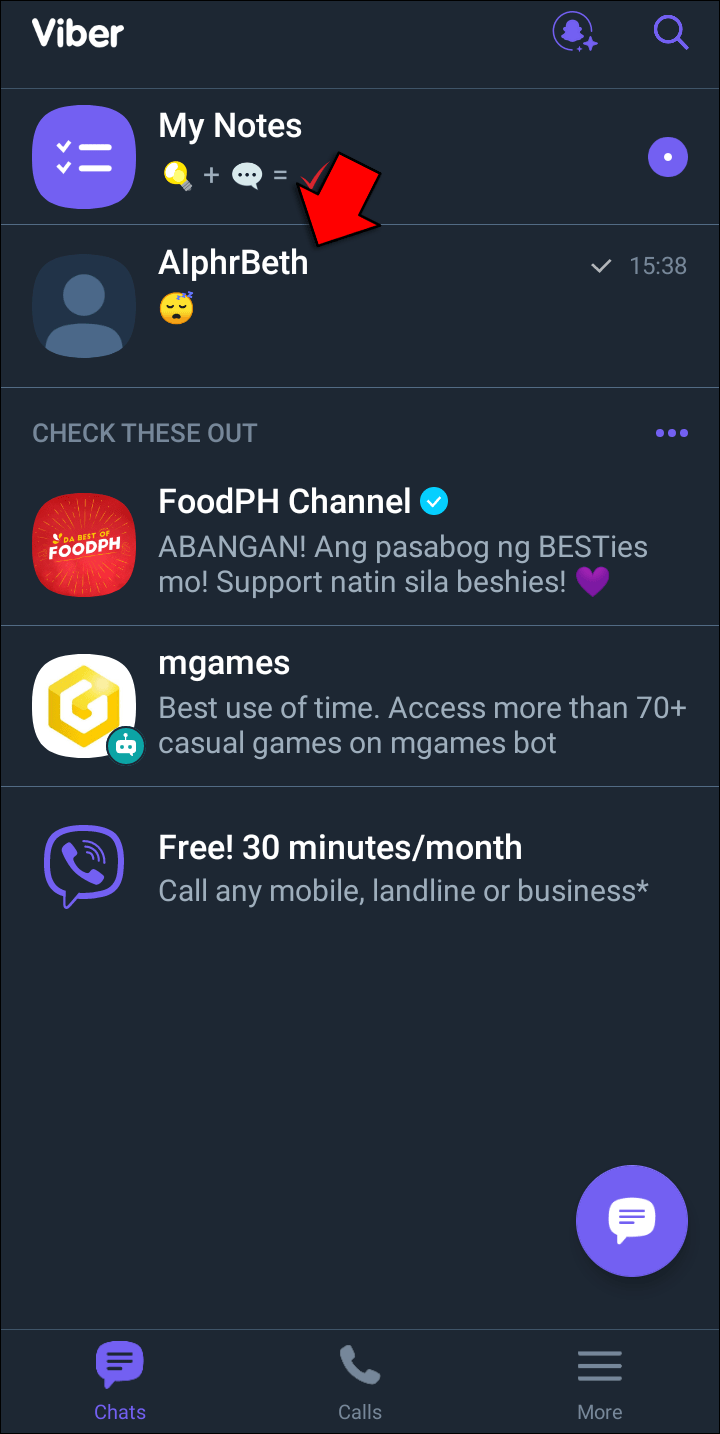Open the mgames bot chat
This screenshot has width=720, height=1434.
[x=360, y=705]
